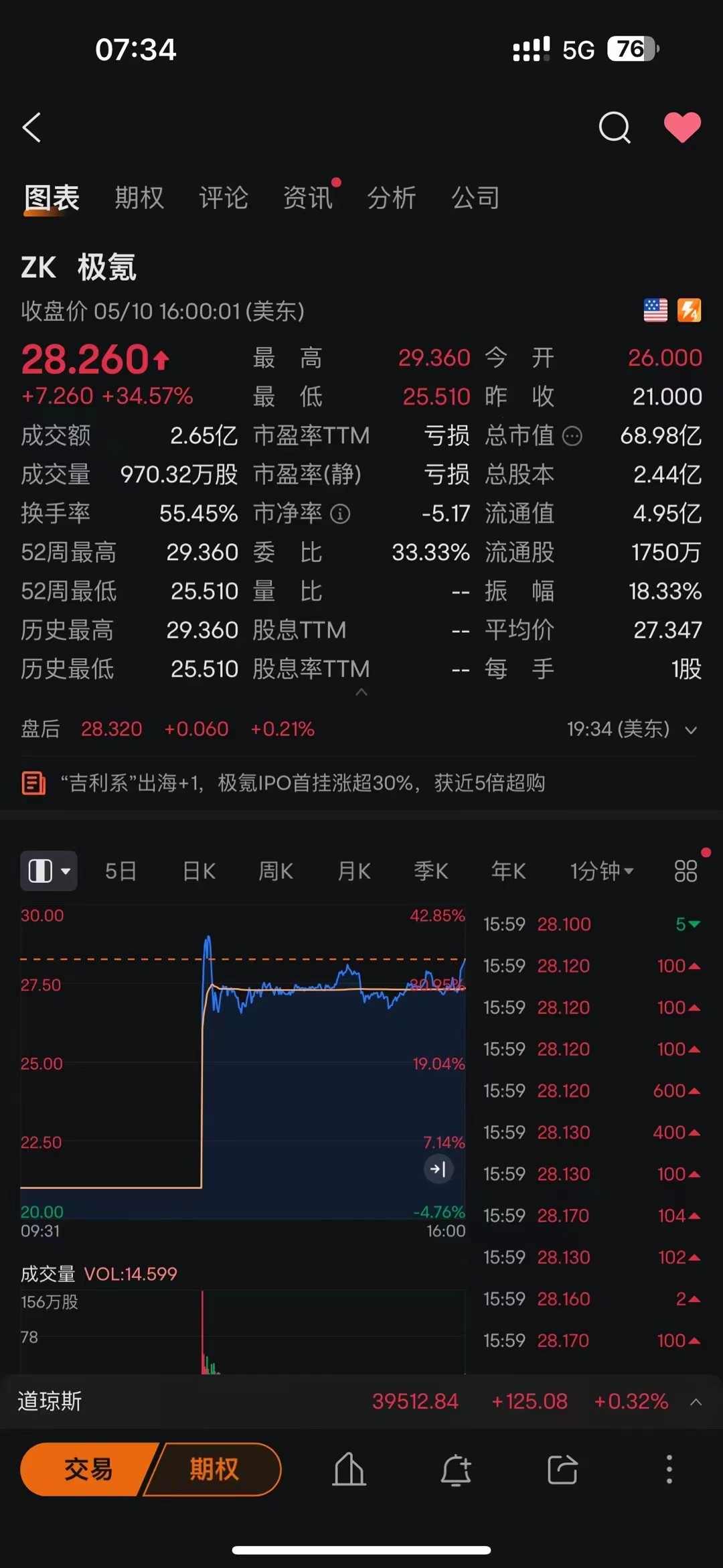Expand the 盘后 after-hours dropdown
The image size is (723, 1568).
(x=692, y=729)
